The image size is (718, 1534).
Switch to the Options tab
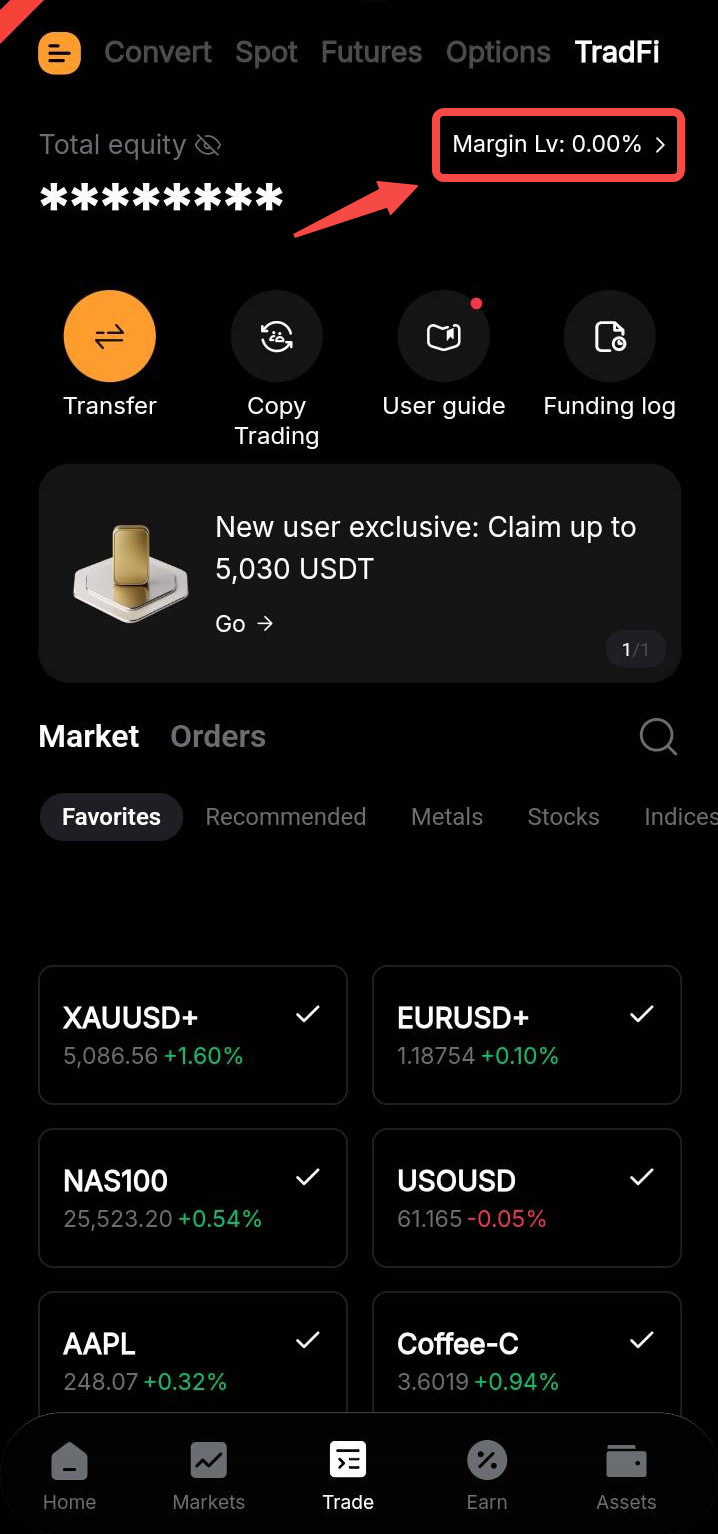498,52
